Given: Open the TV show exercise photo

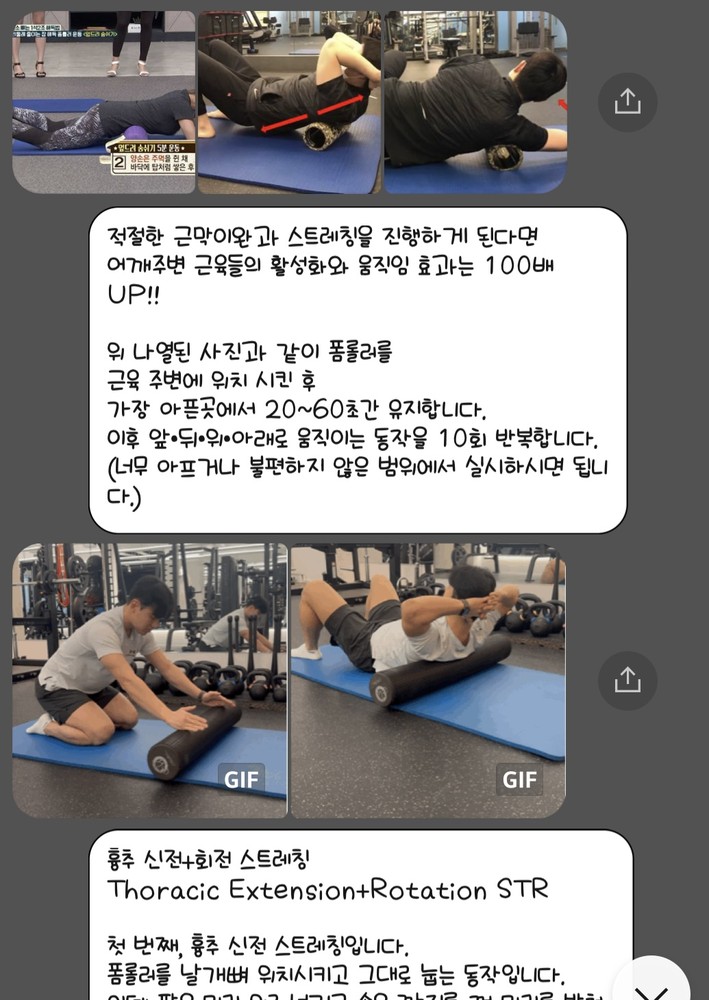Looking at the screenshot, I should (104, 102).
